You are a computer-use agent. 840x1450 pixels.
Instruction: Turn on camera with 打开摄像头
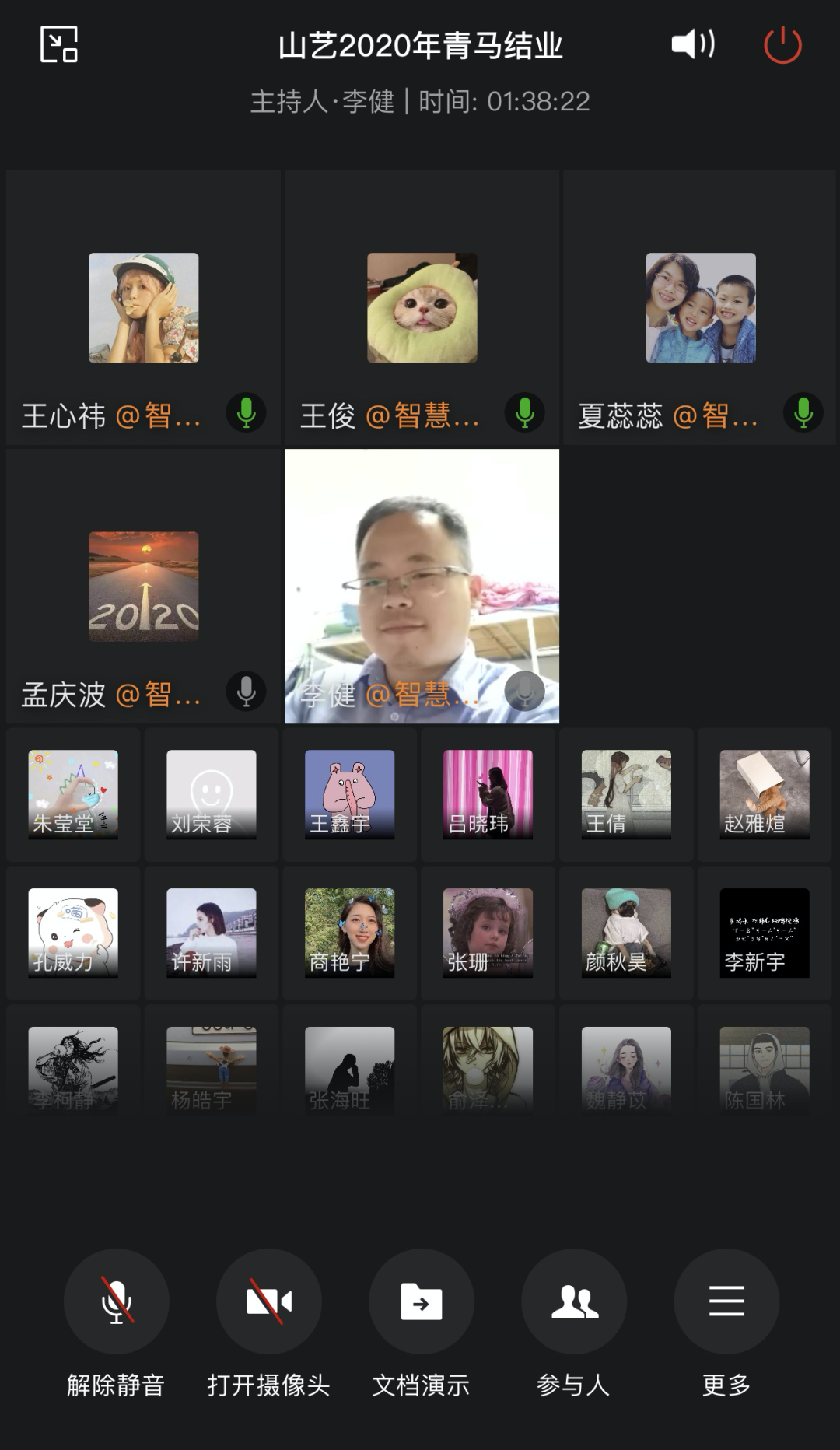click(x=268, y=1301)
